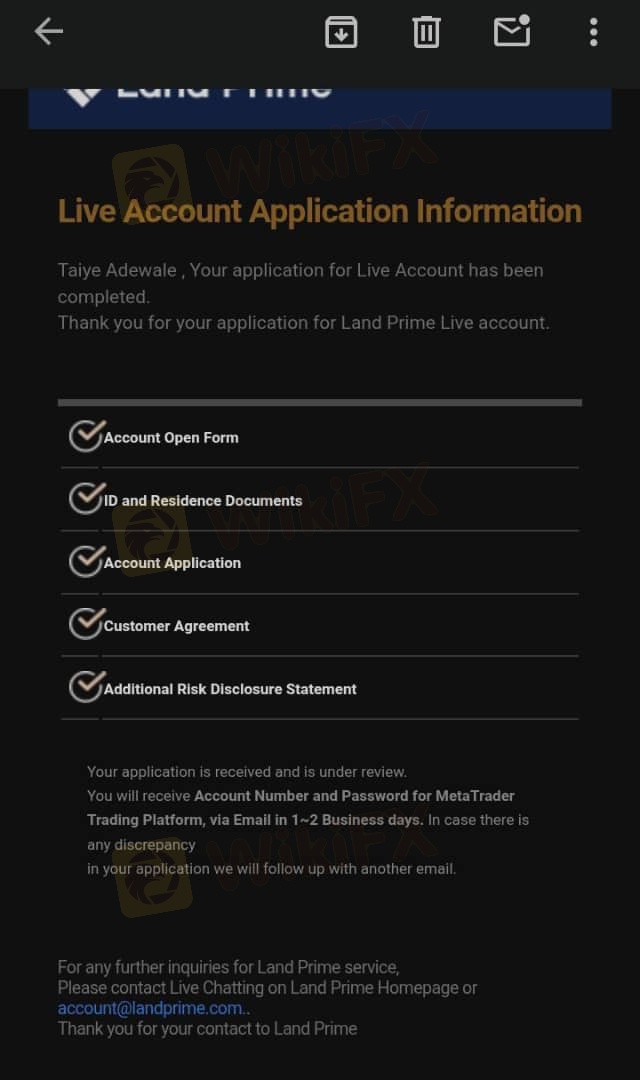Archive this email
Viewport: 640px width, 1080px height.
pyautogui.click(x=341, y=32)
